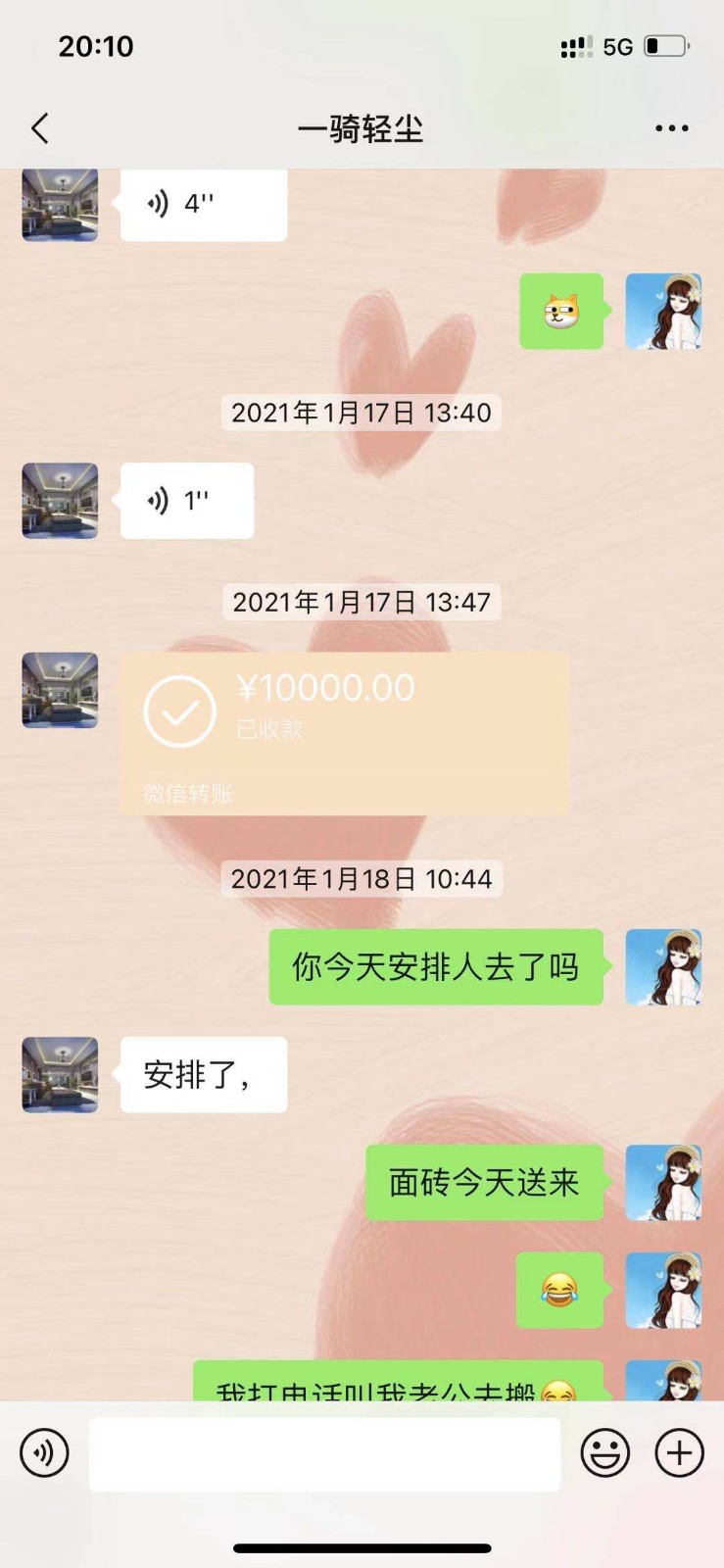View the contact's avatar beside 安排了
Image resolution: width=724 pixels, height=1568 pixels.
coord(60,1075)
